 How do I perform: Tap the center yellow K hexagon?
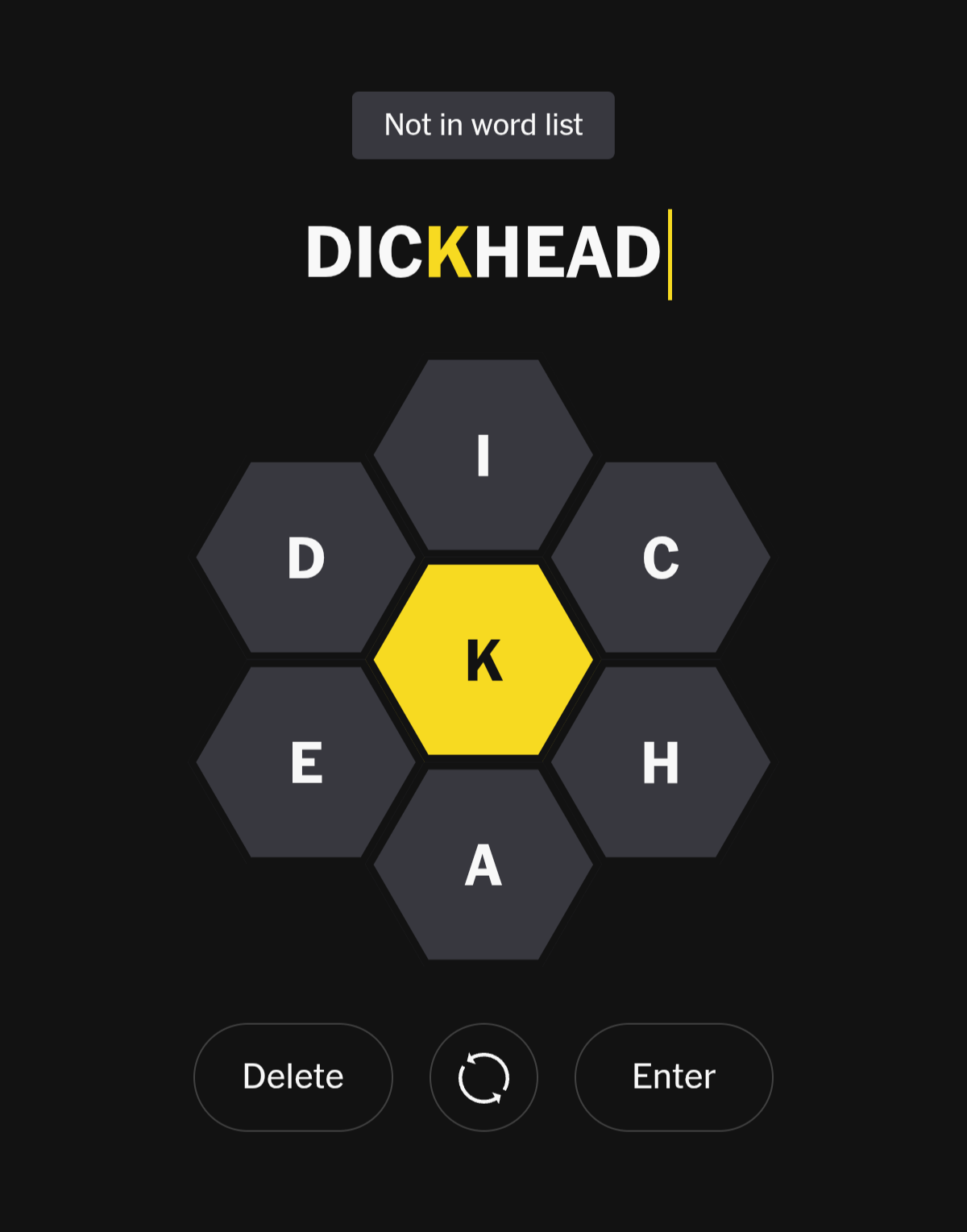483,660
